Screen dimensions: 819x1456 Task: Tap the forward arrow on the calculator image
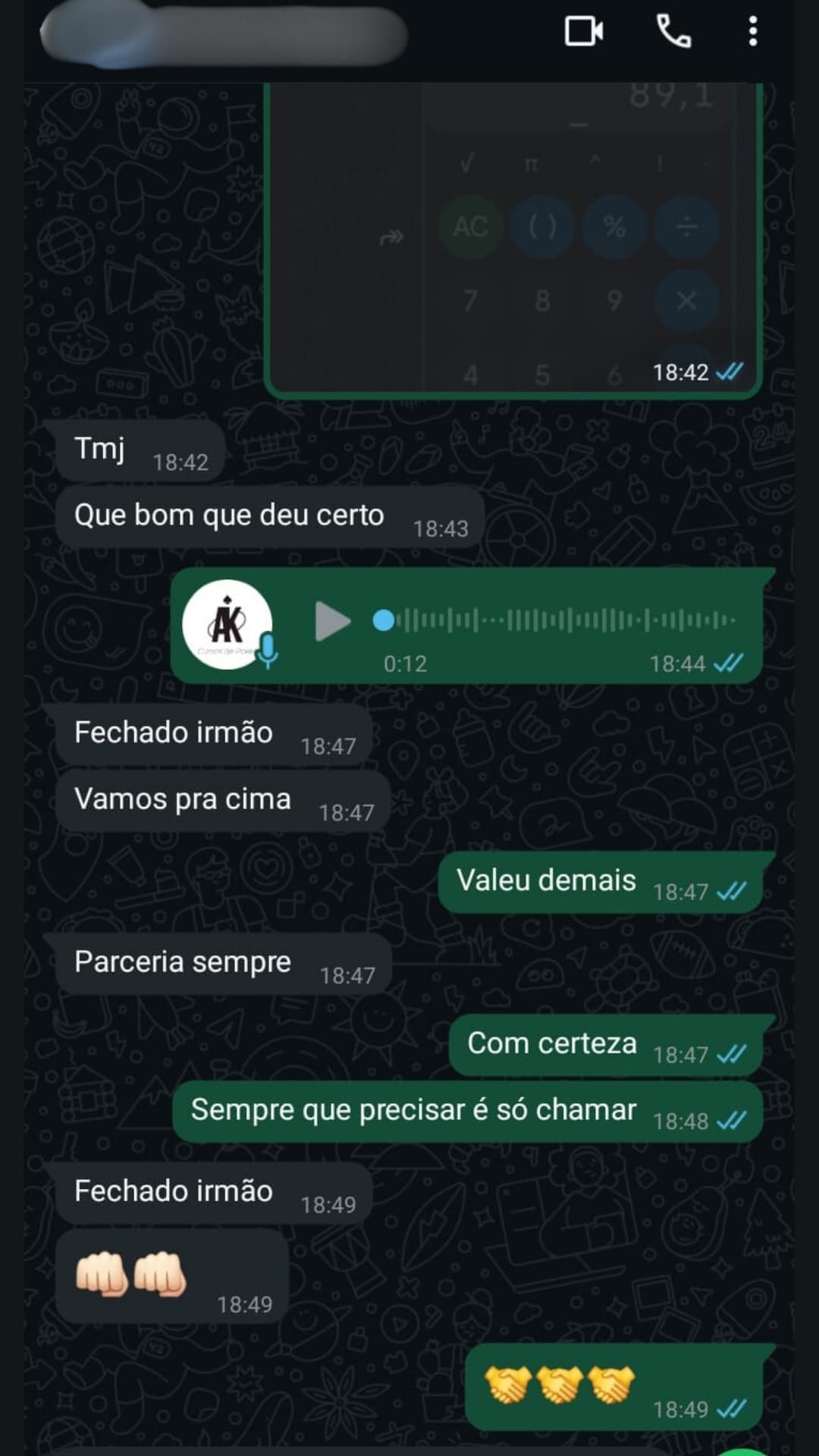(391, 237)
